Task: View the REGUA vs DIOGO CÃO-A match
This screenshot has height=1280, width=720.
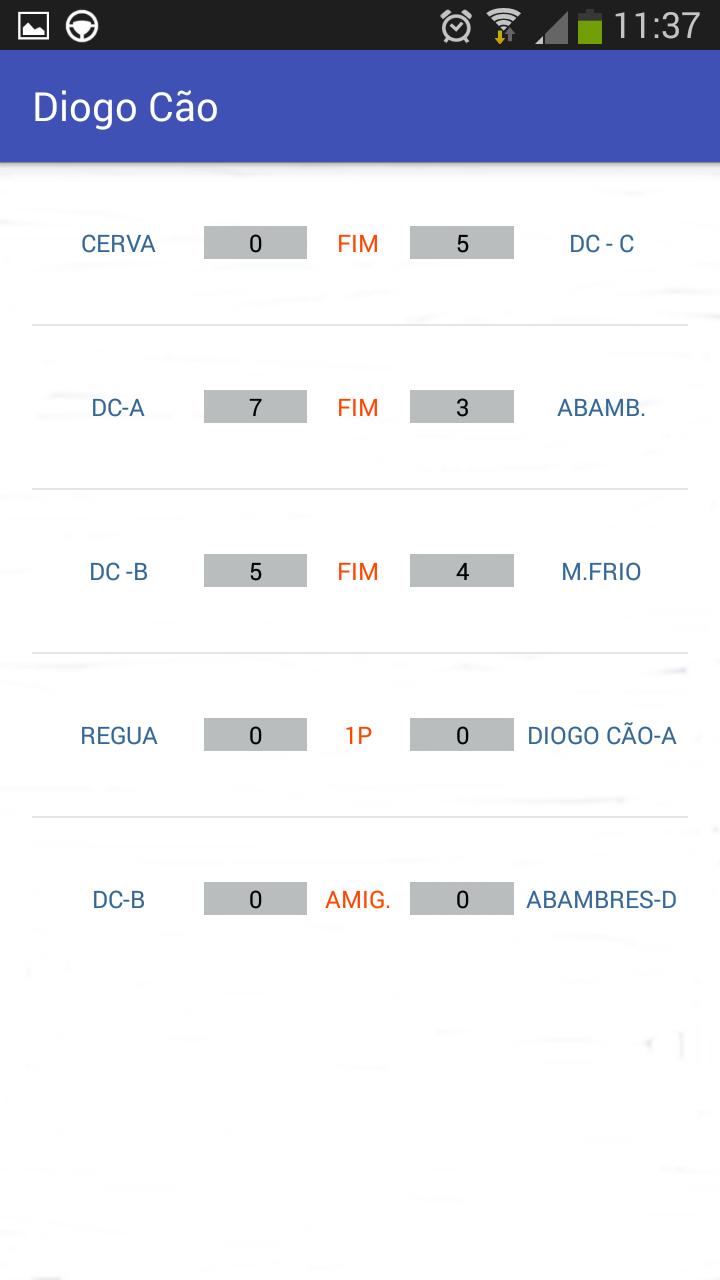Action: coord(358,736)
